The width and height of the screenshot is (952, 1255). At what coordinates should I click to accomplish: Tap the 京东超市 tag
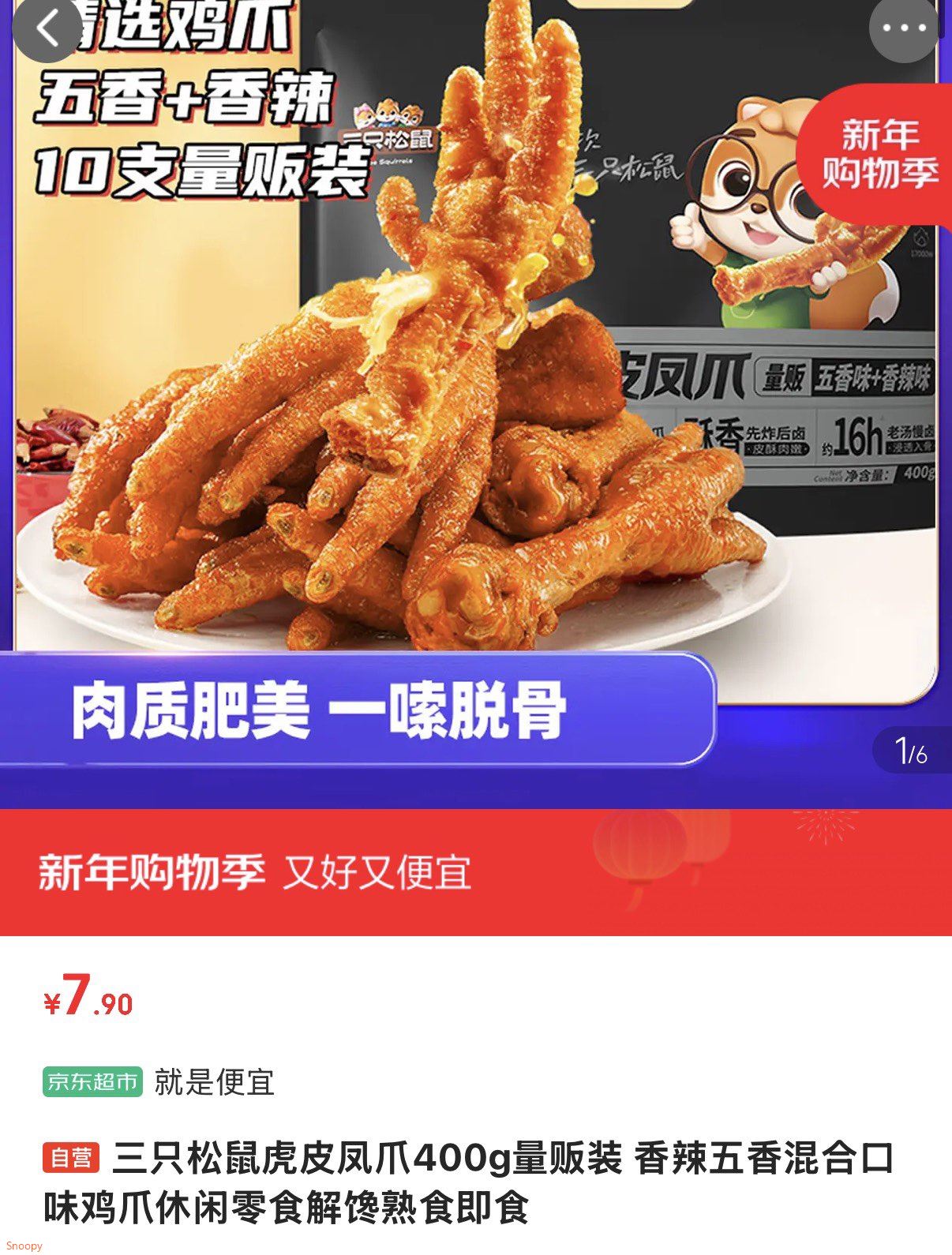pos(92,1081)
